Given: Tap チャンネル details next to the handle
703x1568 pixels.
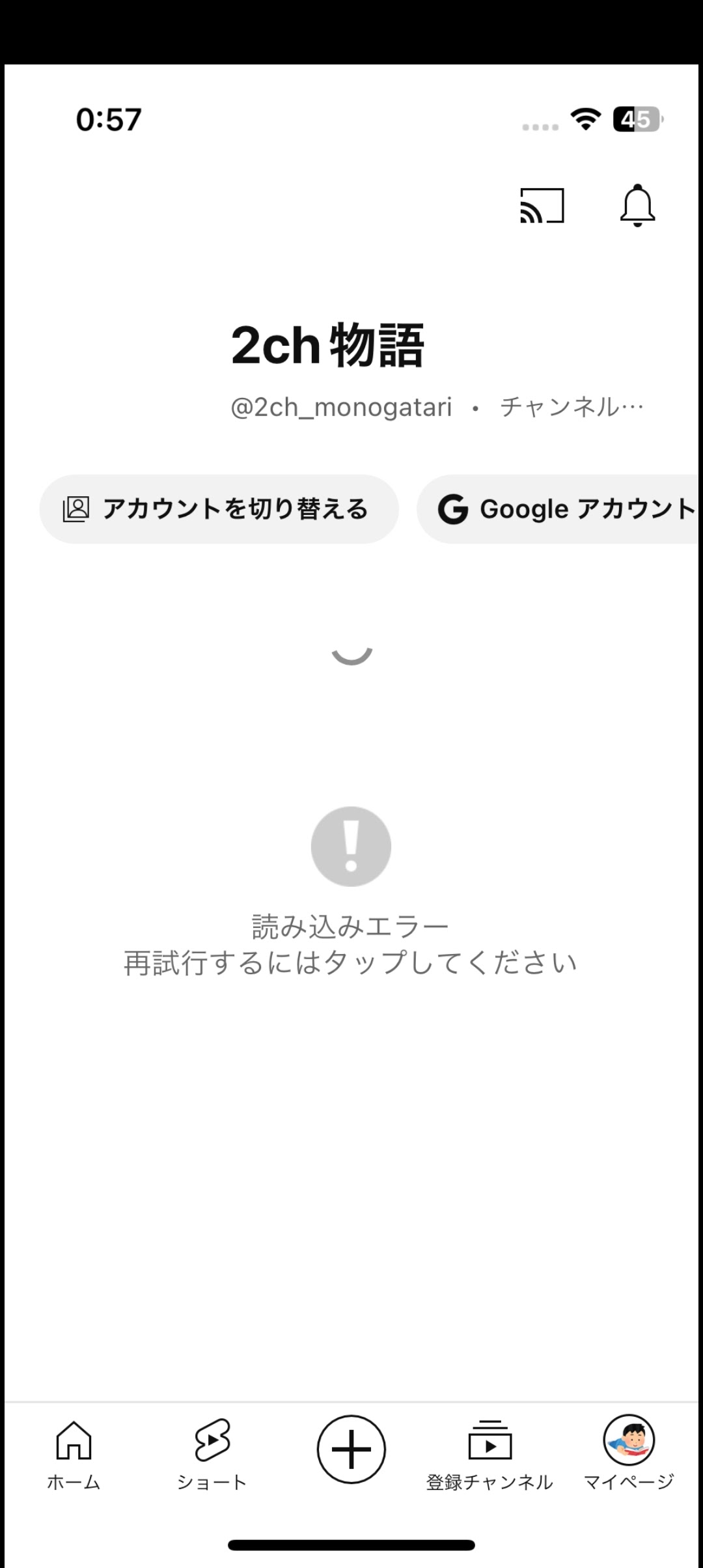Looking at the screenshot, I should pyautogui.click(x=572, y=407).
